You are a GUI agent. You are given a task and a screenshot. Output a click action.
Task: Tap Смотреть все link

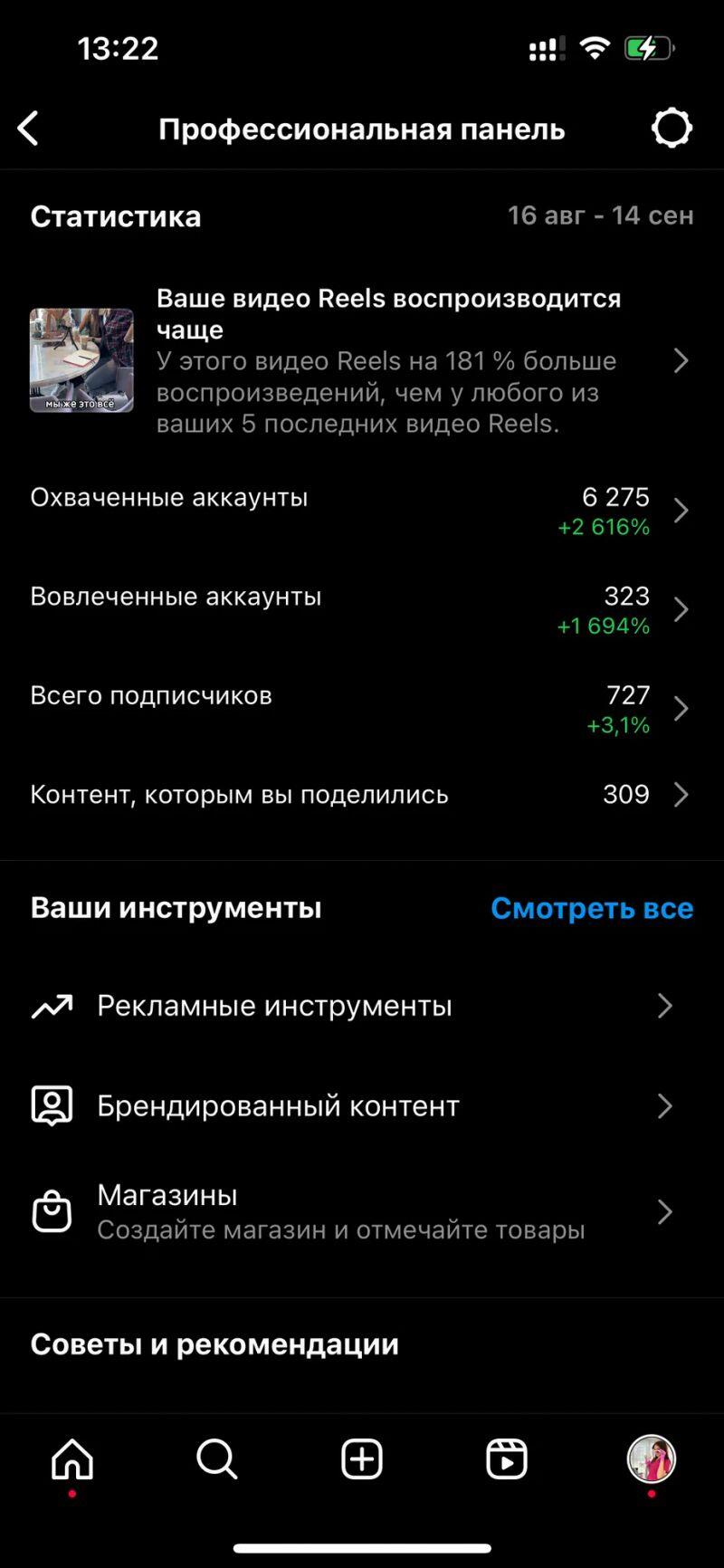592,908
